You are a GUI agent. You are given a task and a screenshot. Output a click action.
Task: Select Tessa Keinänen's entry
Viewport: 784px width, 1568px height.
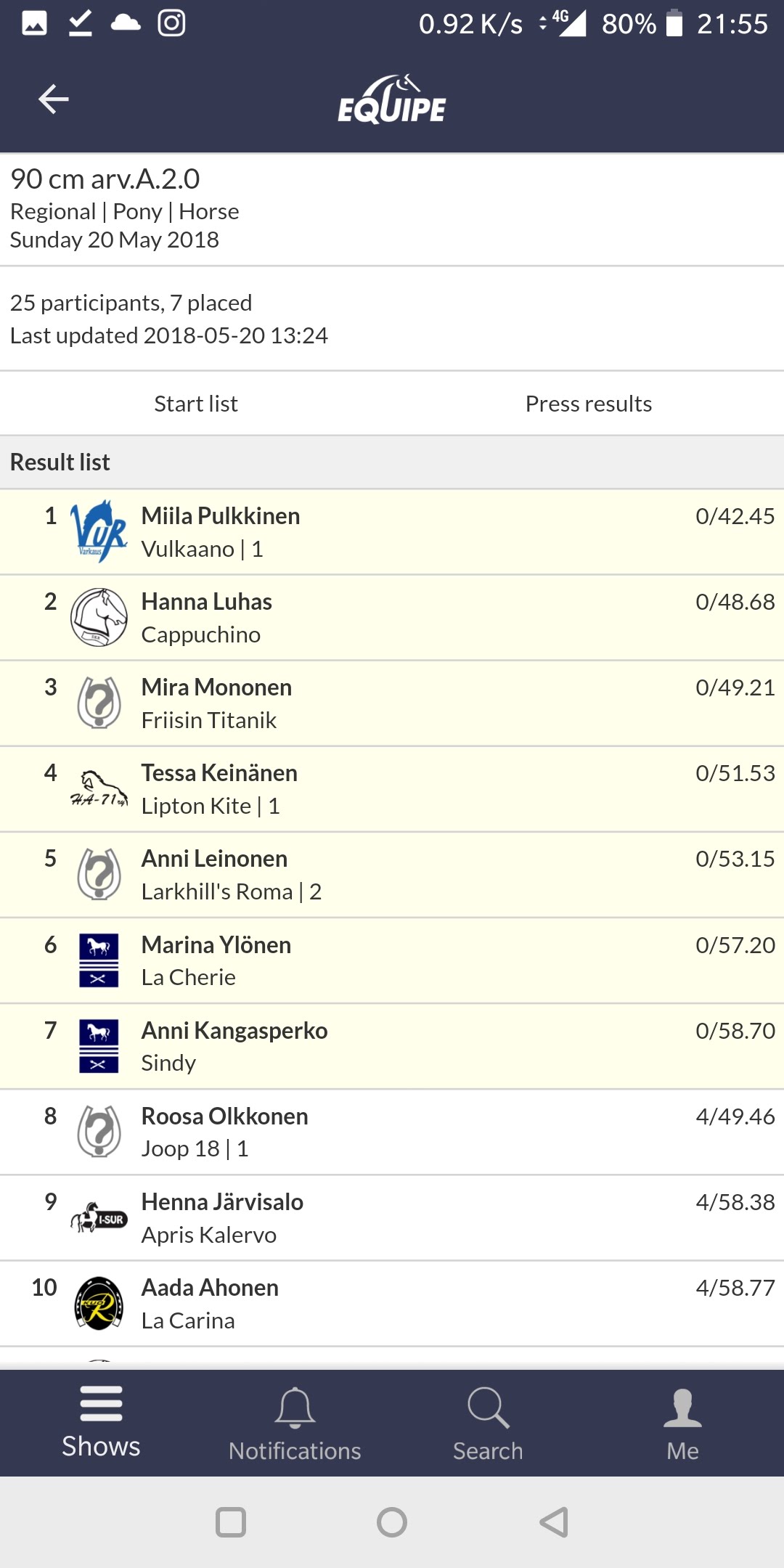click(392, 789)
